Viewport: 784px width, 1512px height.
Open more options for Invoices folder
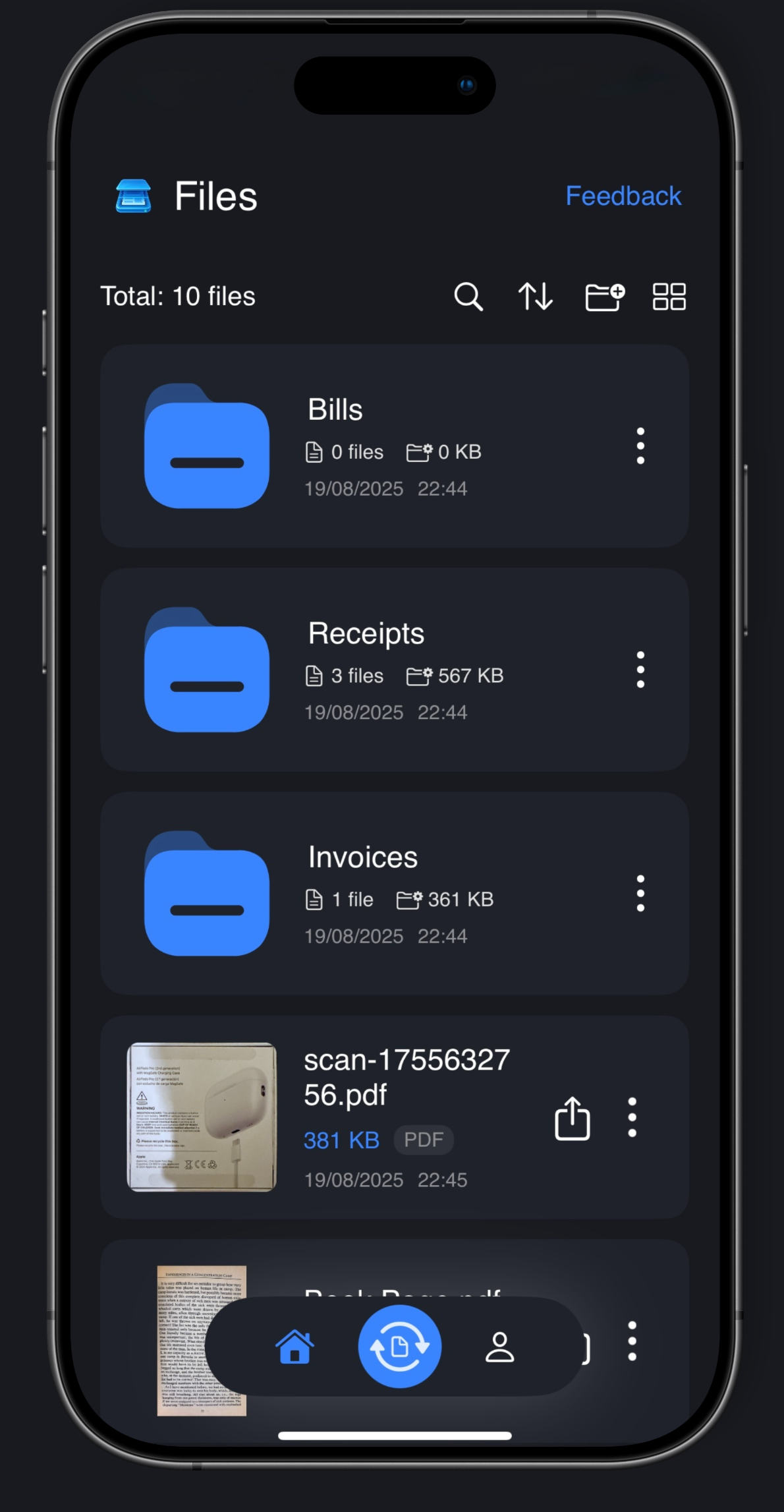coord(640,893)
